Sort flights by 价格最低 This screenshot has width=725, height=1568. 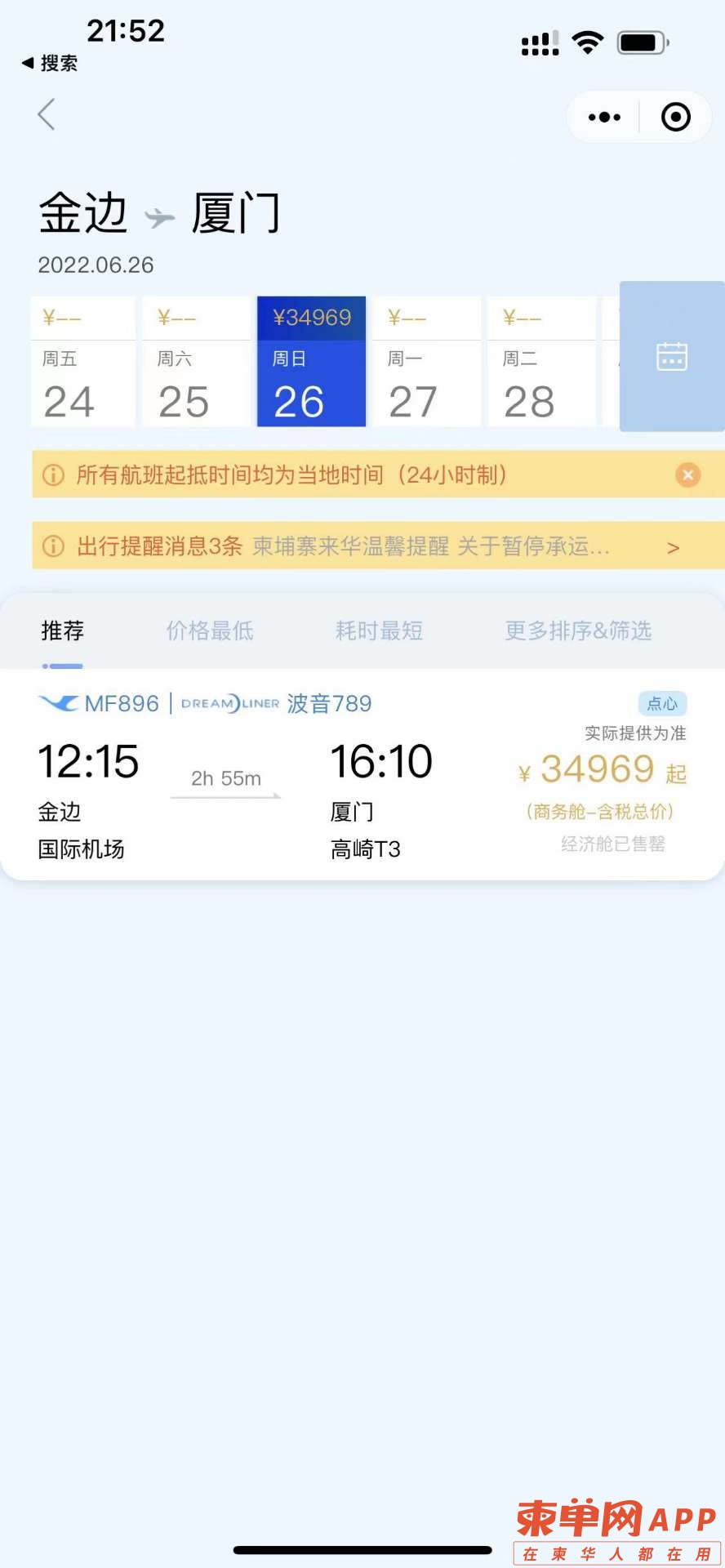pyautogui.click(x=210, y=630)
